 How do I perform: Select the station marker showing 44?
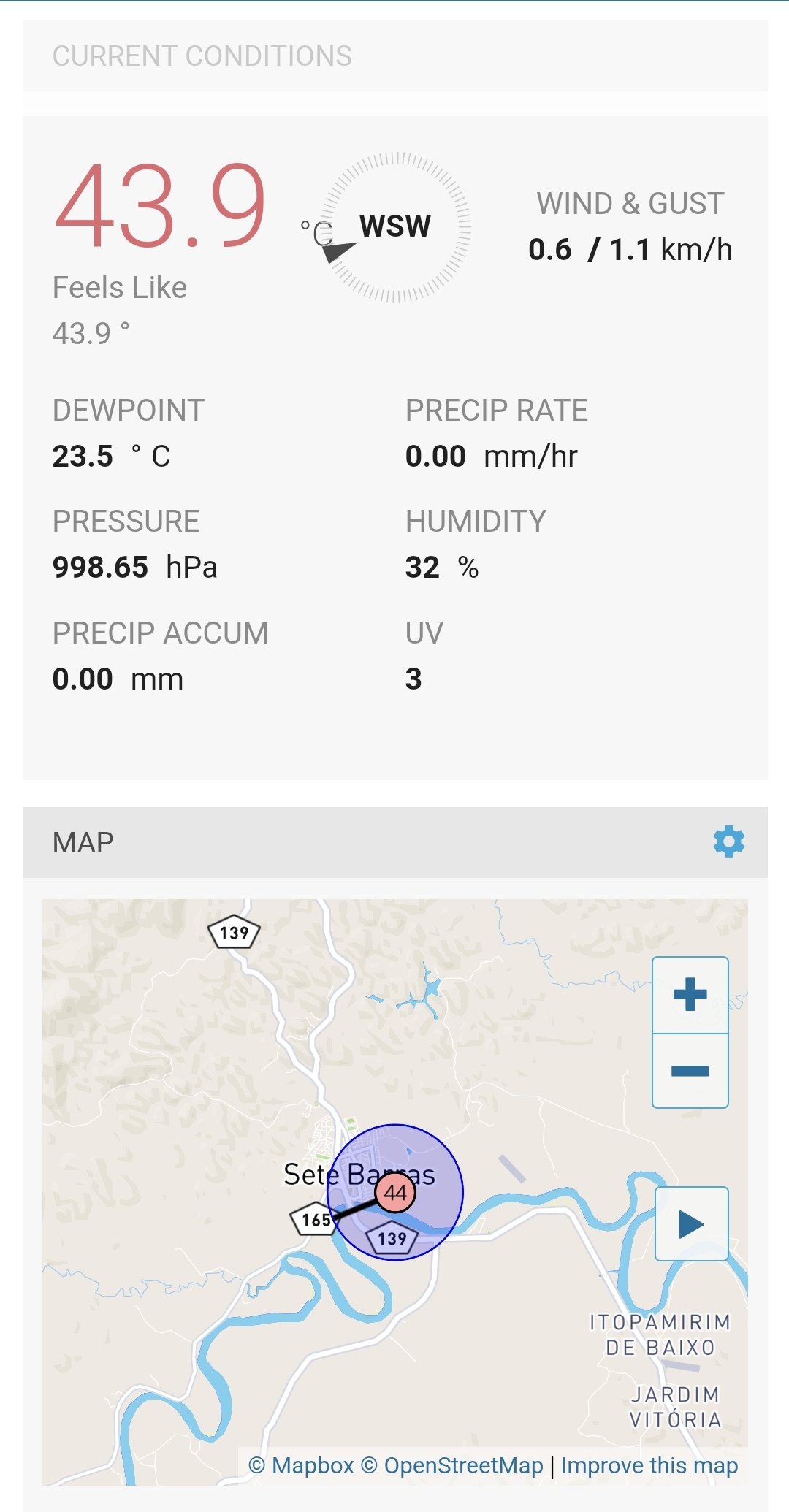395,1192
